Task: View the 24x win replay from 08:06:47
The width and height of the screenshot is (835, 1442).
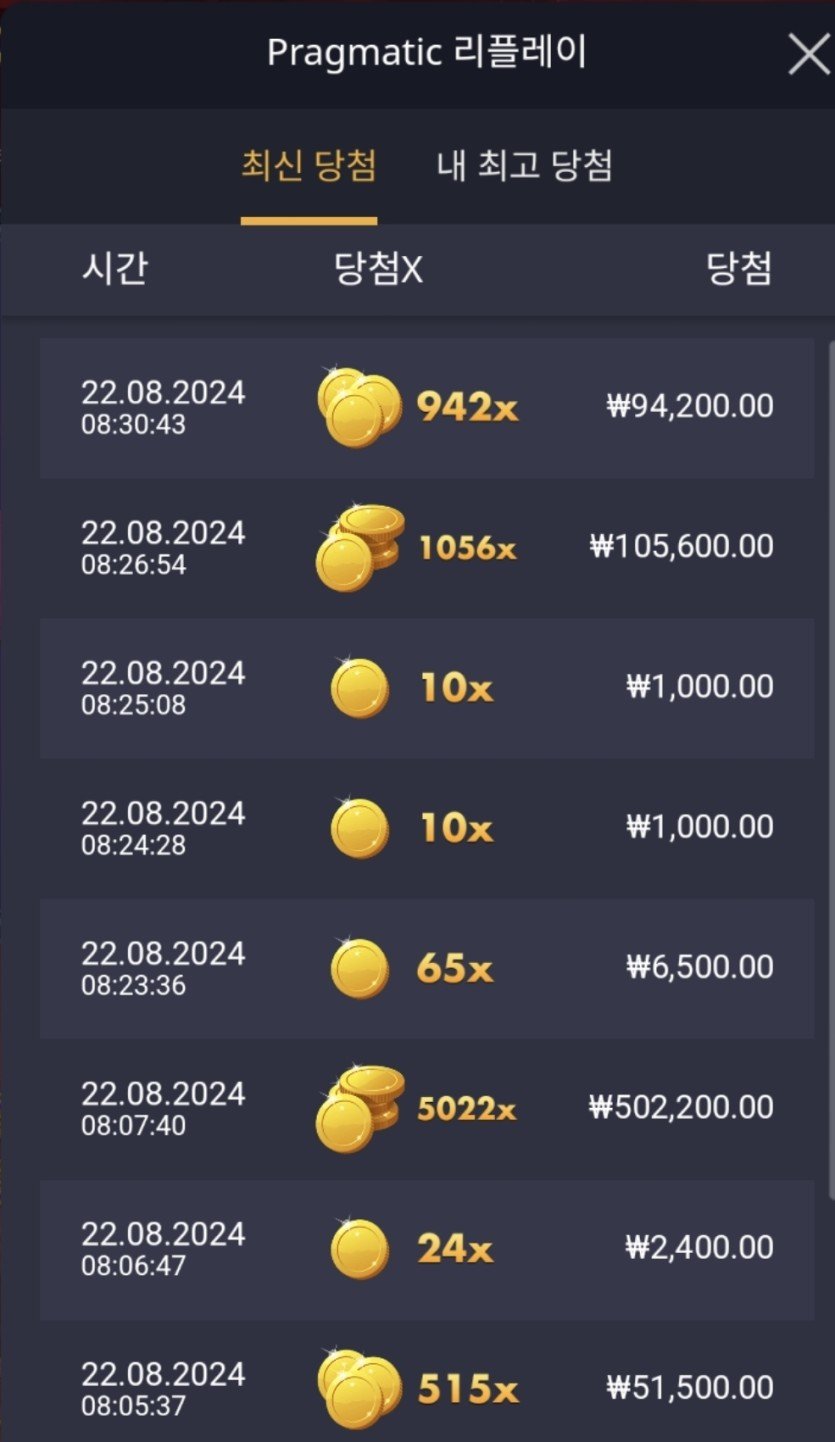Action: tap(427, 1248)
